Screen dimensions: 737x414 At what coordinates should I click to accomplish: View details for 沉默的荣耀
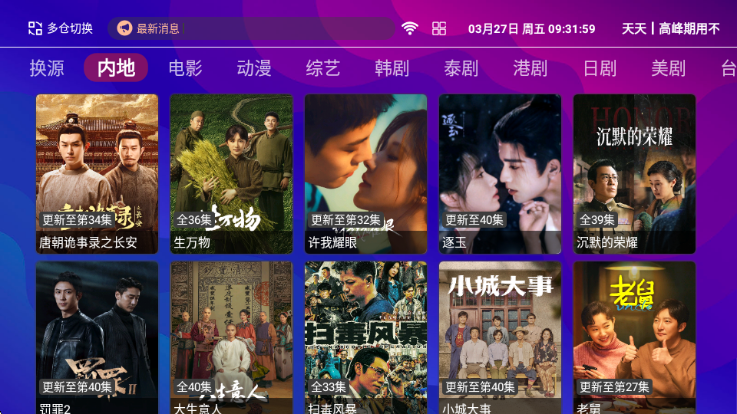(x=634, y=173)
